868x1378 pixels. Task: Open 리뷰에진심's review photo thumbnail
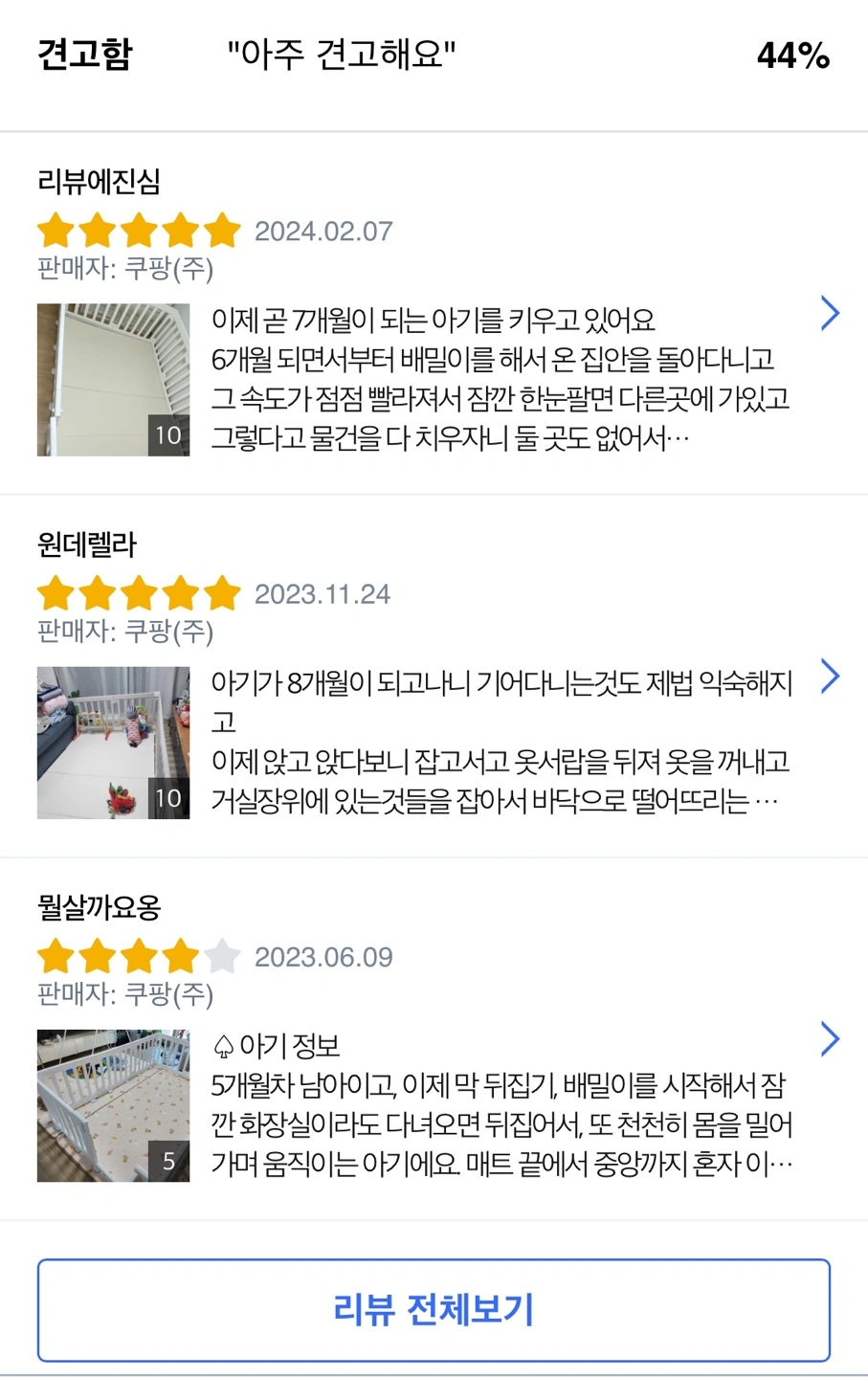(113, 380)
